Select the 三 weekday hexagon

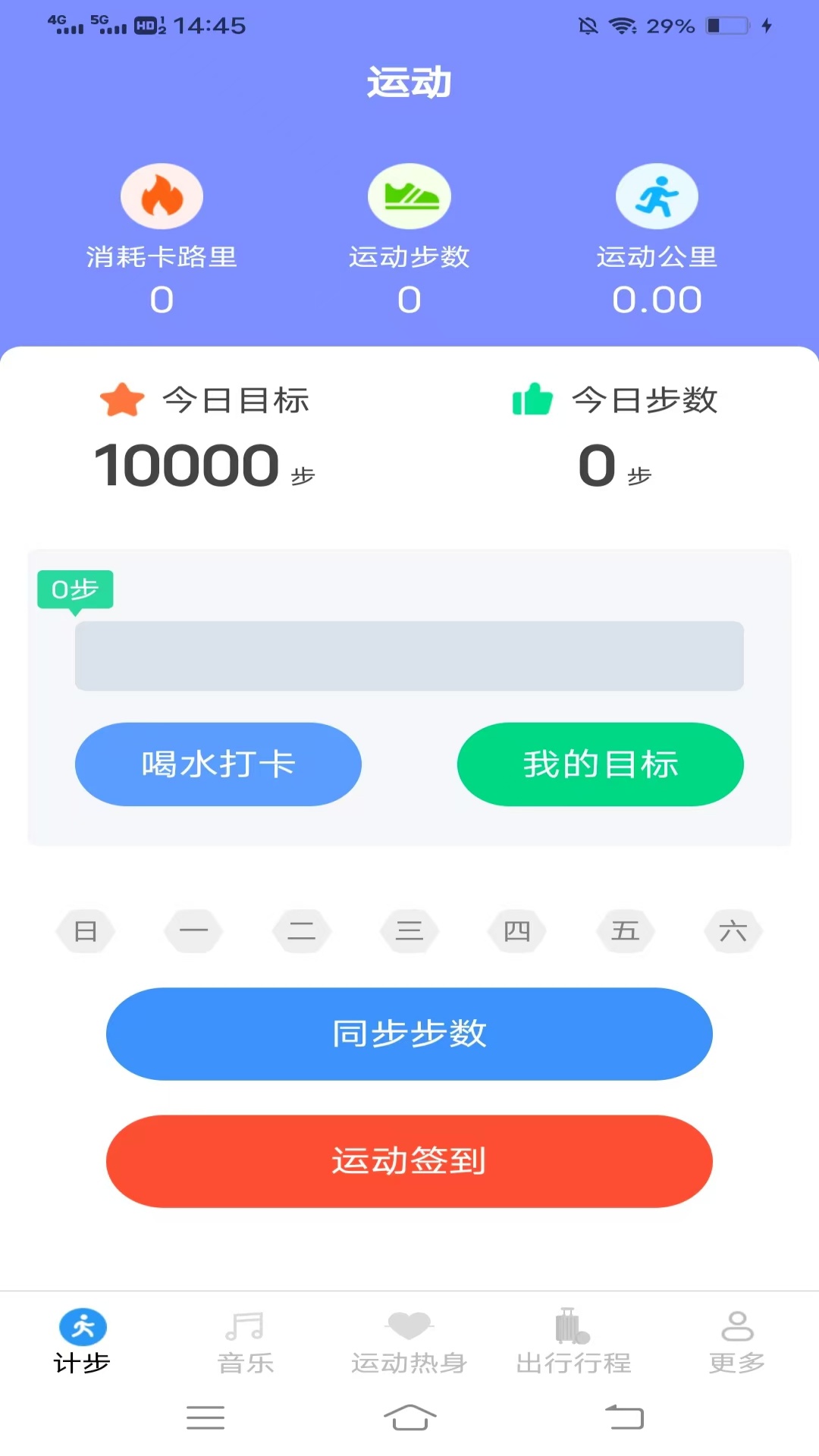click(409, 931)
